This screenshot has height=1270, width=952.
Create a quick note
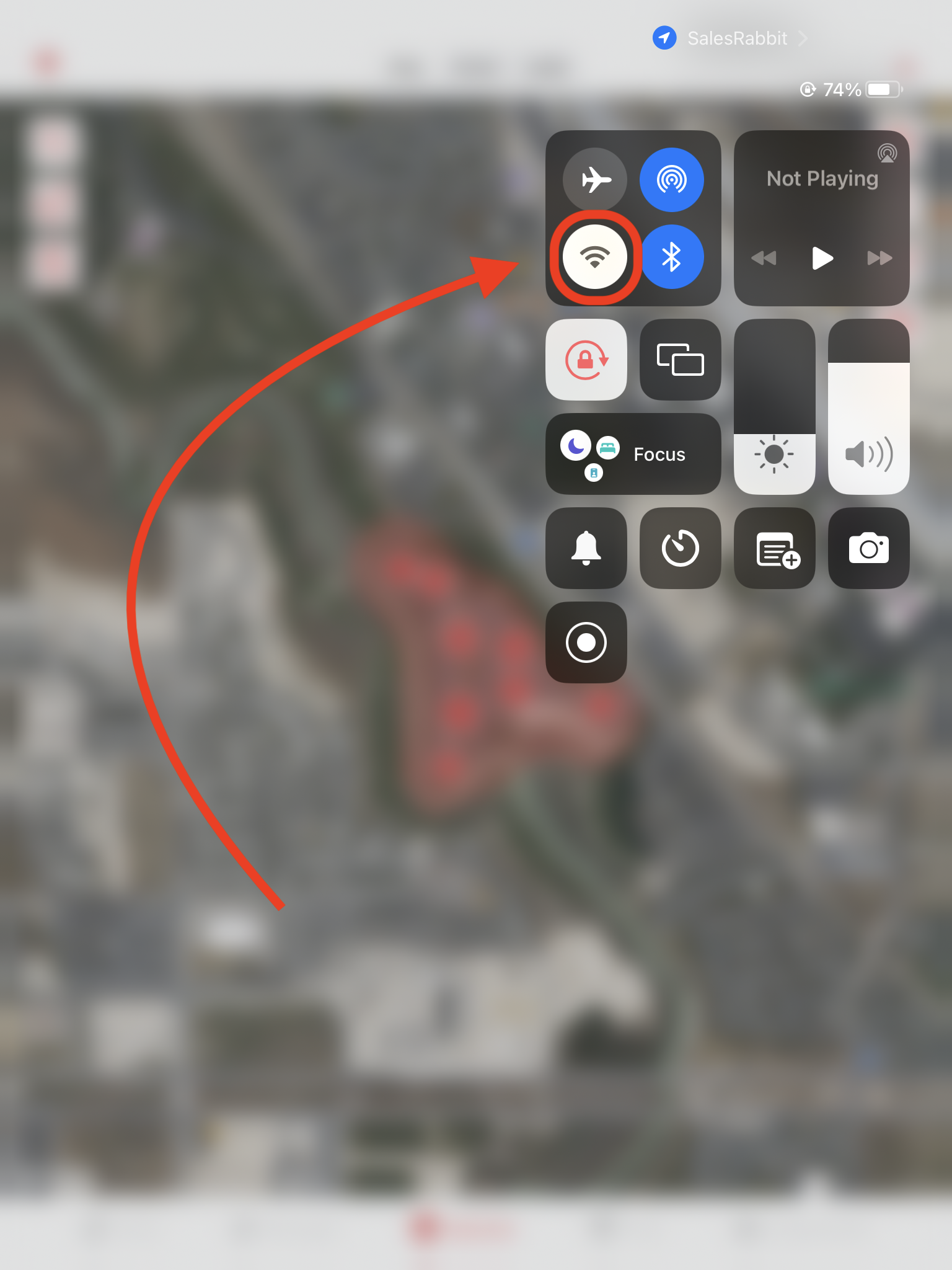pyautogui.click(x=774, y=548)
